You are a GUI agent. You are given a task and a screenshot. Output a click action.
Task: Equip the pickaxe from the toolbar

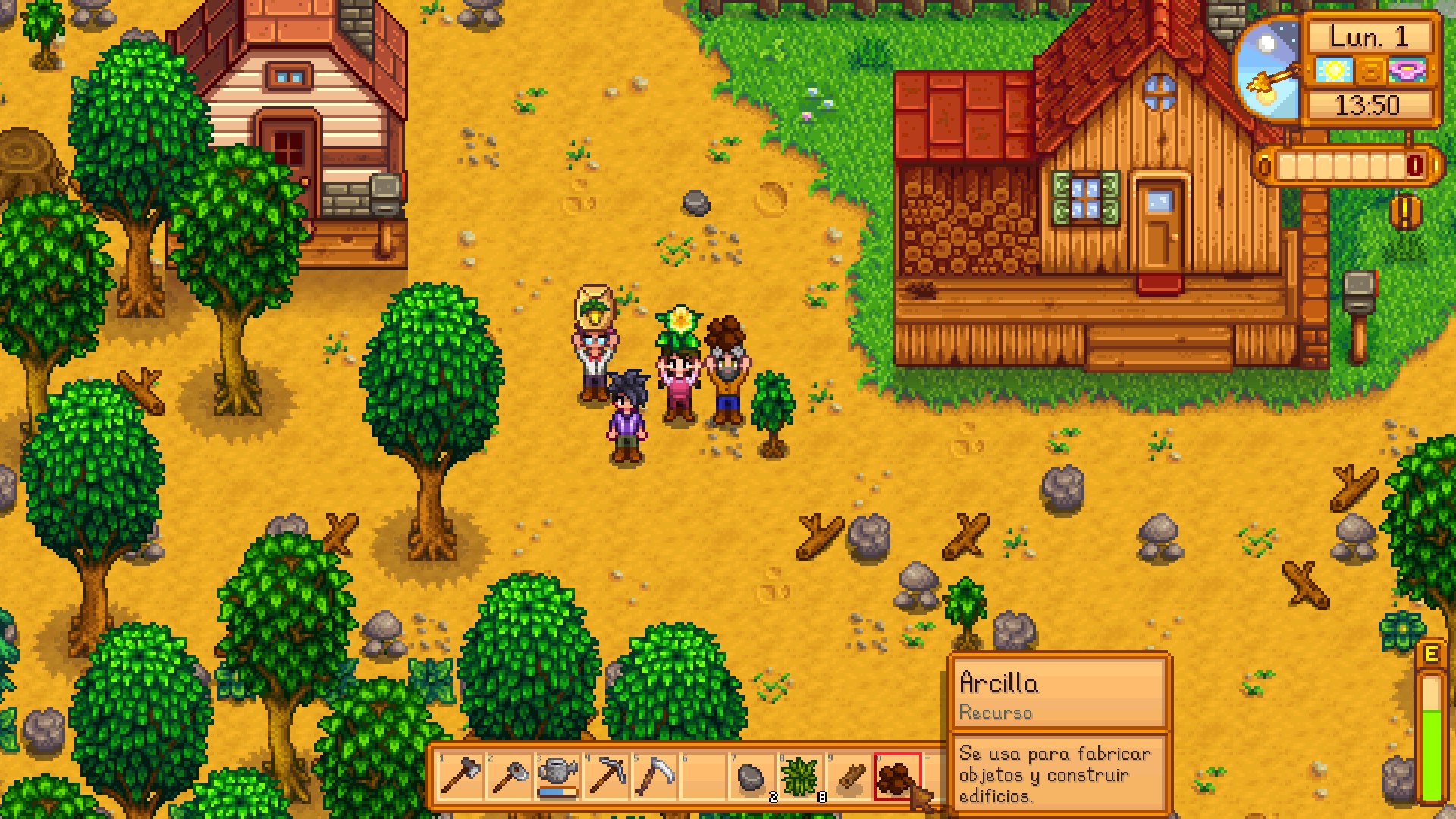pyautogui.click(x=607, y=777)
